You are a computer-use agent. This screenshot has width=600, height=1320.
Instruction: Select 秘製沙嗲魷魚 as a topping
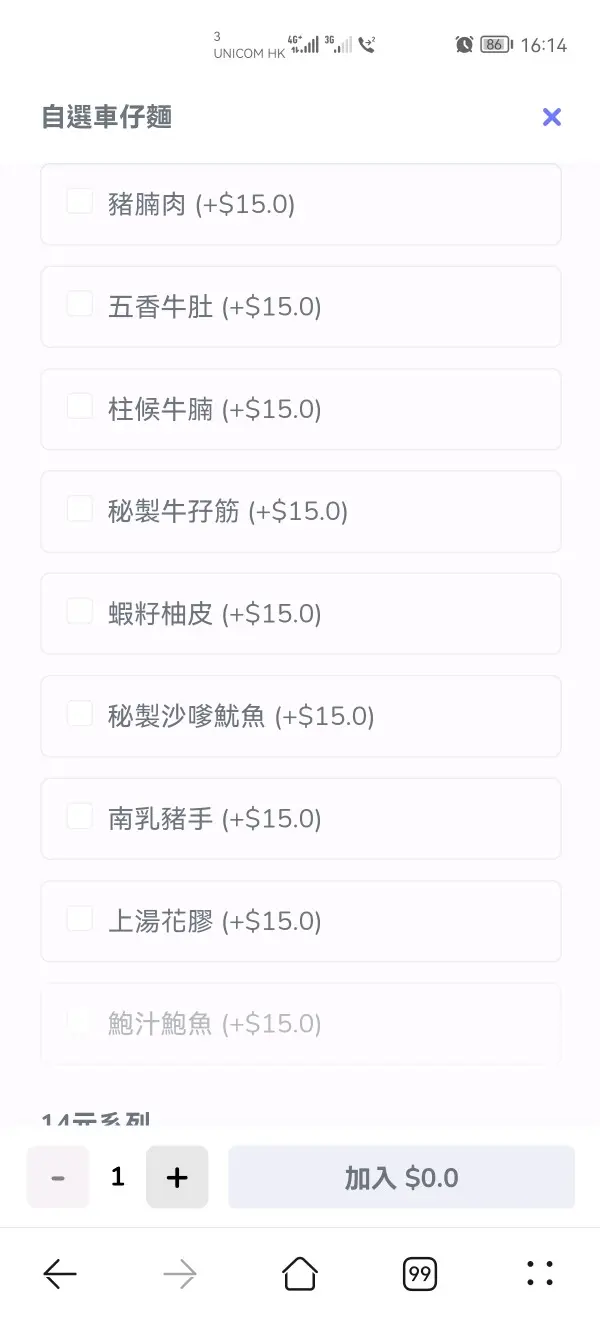80,713
